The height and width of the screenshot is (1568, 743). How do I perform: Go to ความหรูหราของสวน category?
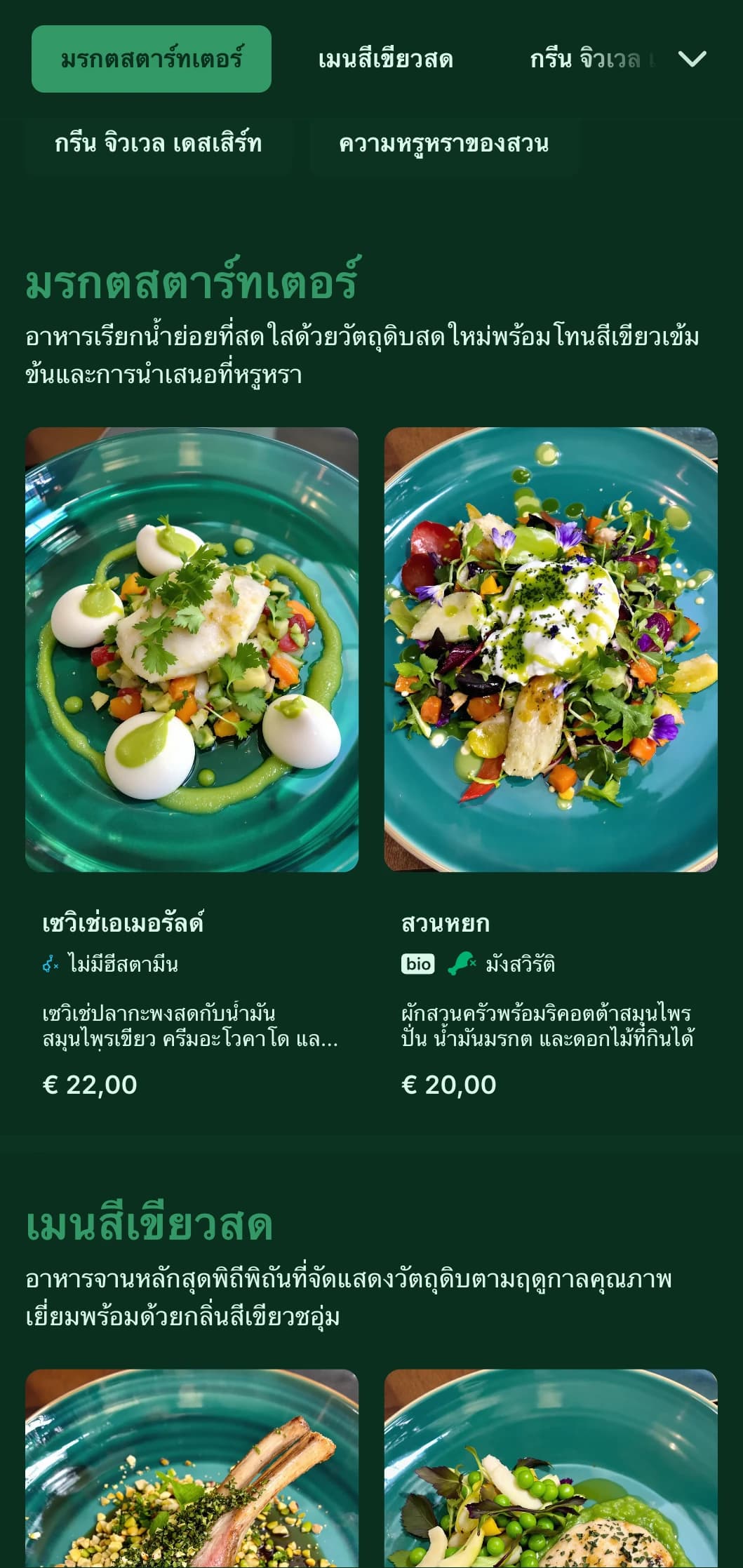click(443, 144)
